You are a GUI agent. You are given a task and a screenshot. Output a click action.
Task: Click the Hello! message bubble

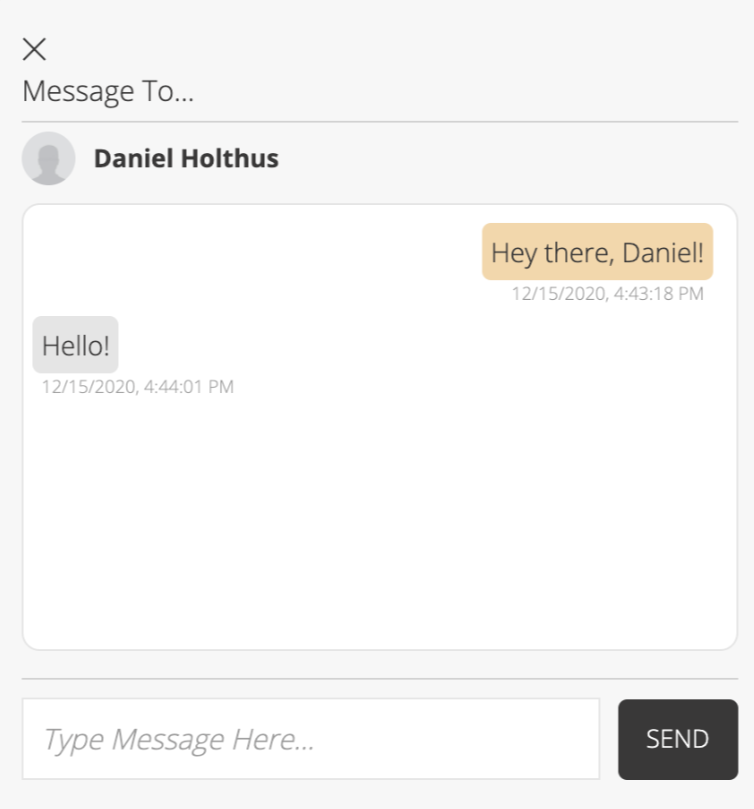coord(75,344)
